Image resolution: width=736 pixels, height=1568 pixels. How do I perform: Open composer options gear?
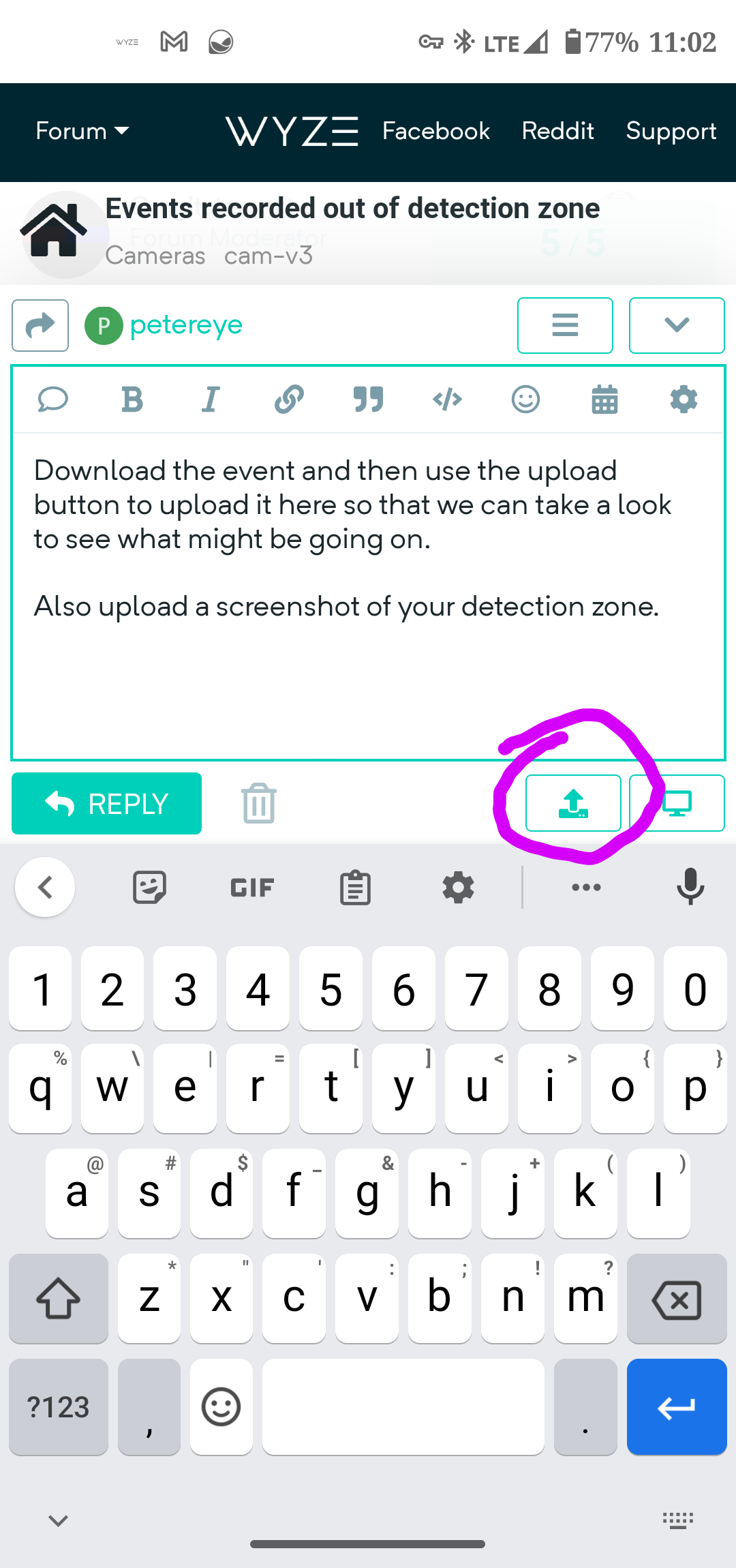tap(684, 399)
